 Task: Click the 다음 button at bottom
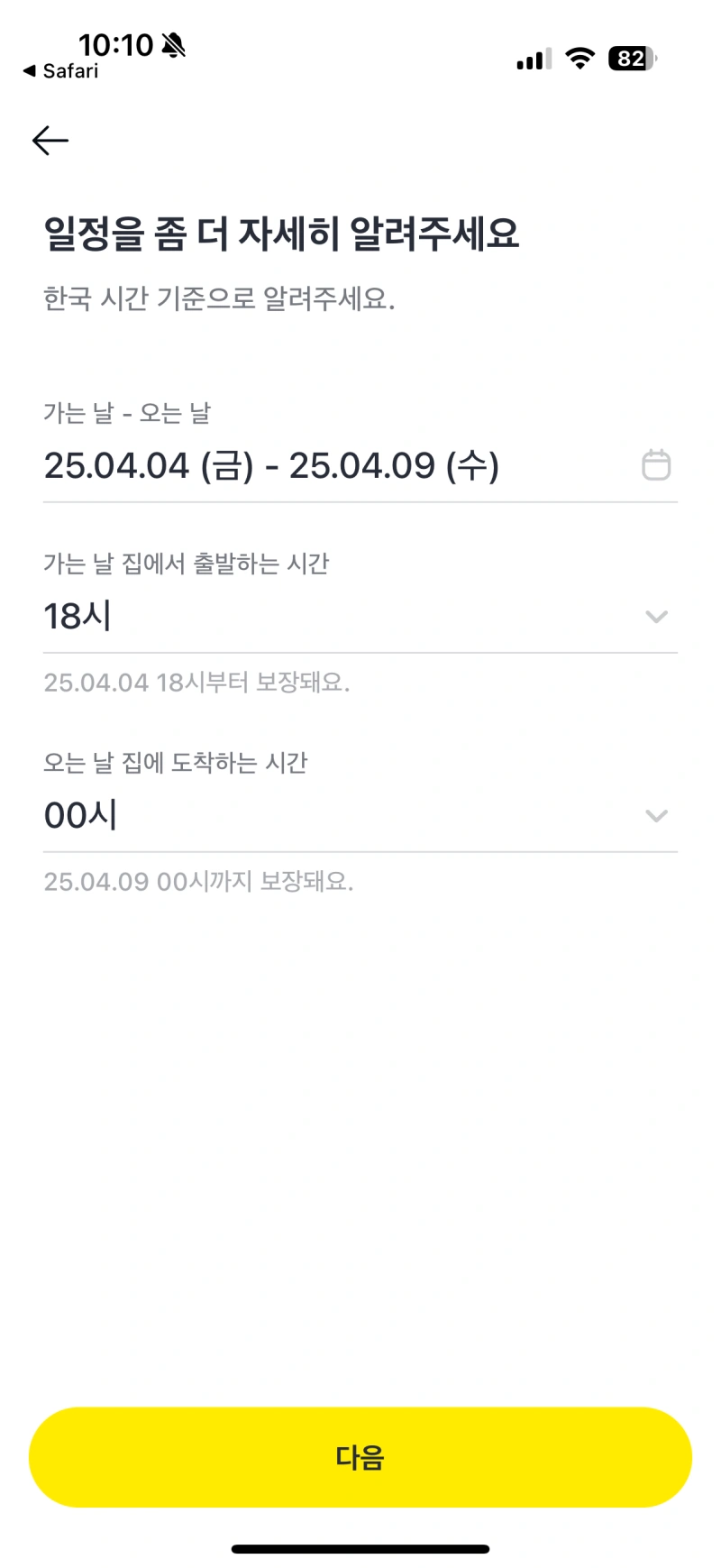(x=360, y=1455)
